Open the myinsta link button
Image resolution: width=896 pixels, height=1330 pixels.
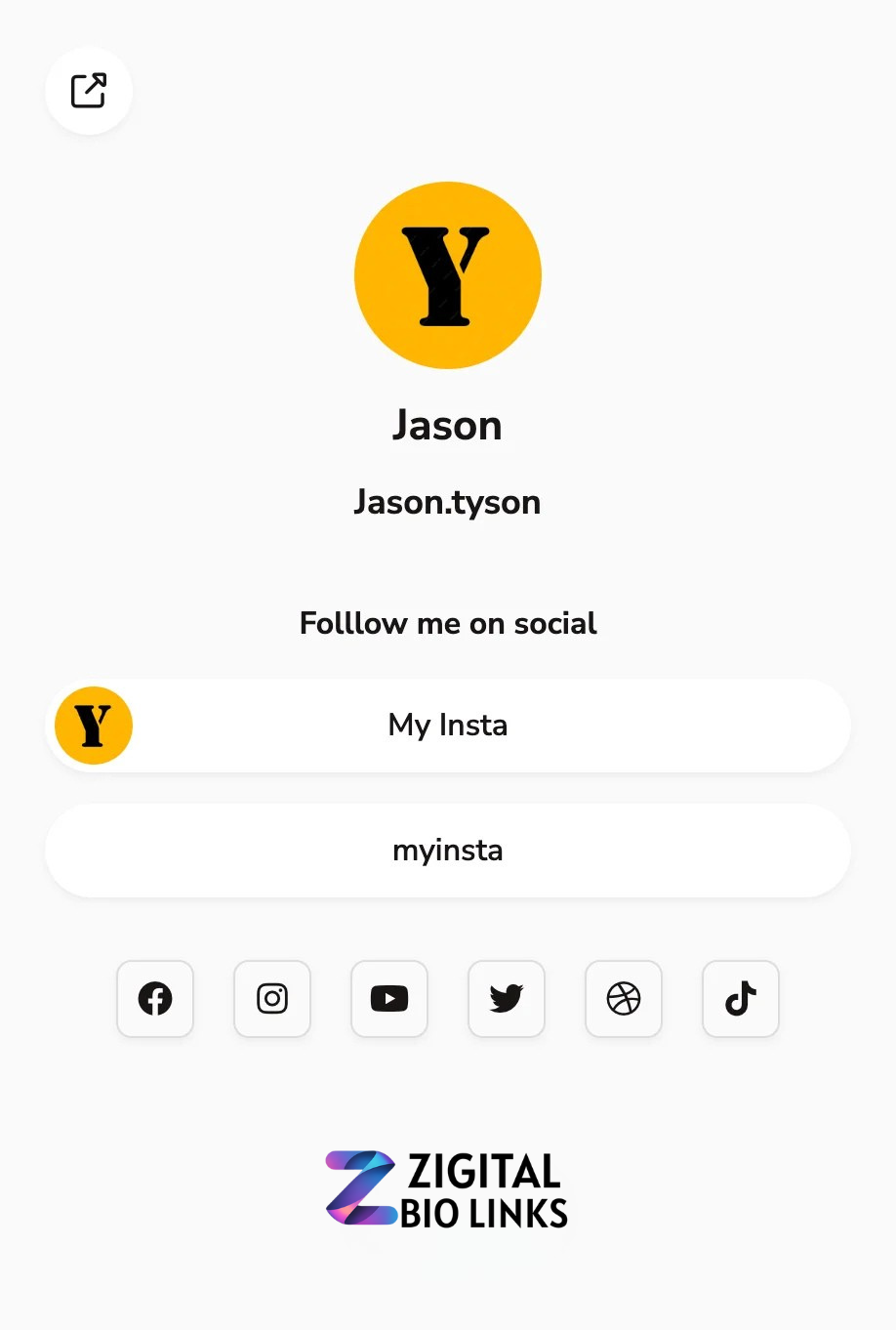[x=448, y=851]
